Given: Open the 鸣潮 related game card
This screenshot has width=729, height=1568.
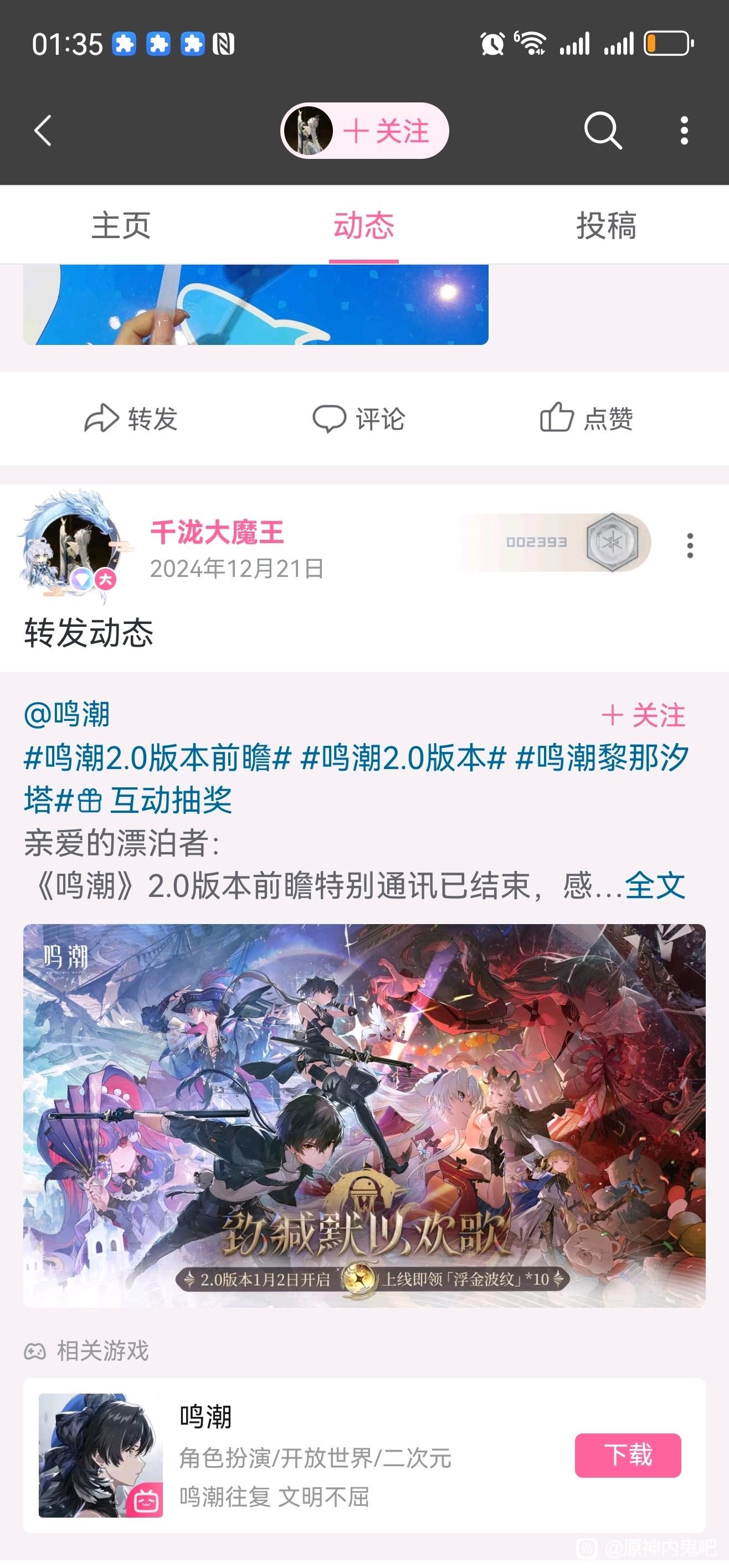Looking at the screenshot, I should (x=317, y=1455).
